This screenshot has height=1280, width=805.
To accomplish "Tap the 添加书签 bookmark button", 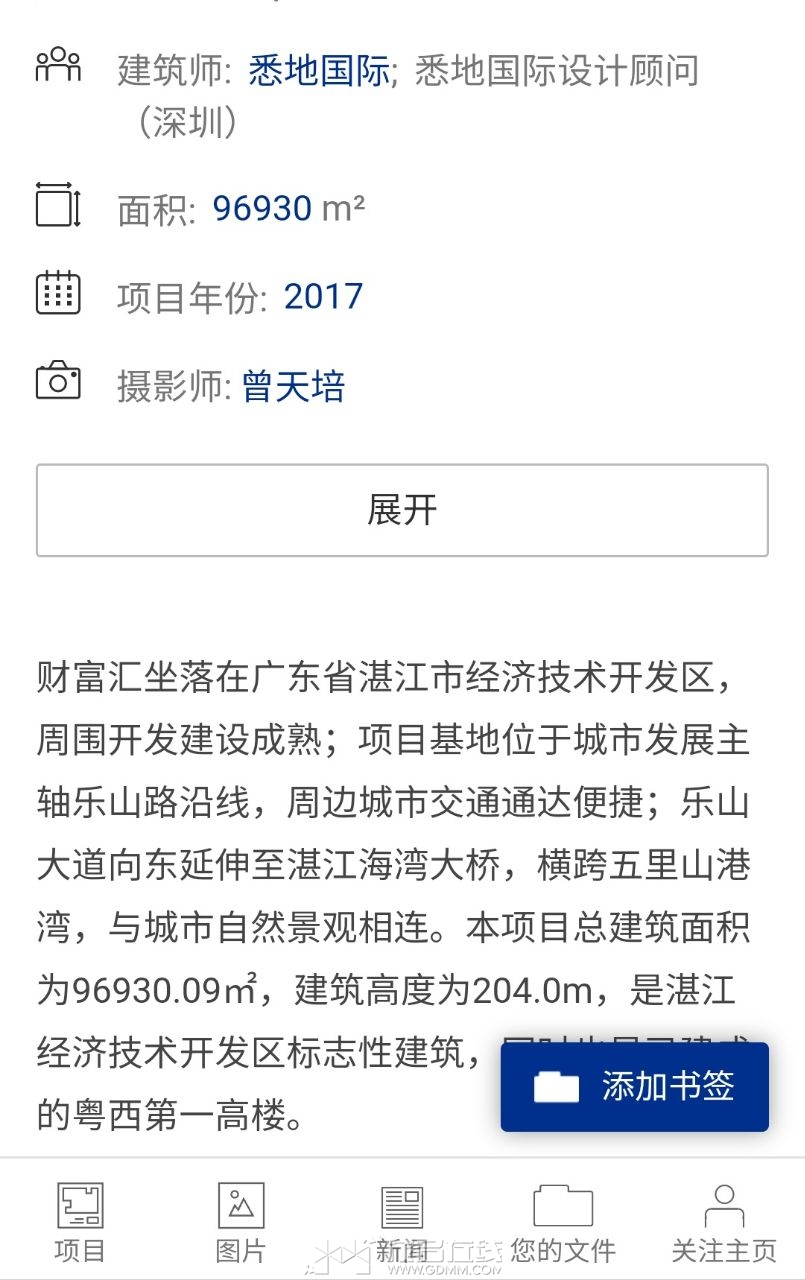I will pyautogui.click(x=635, y=1087).
